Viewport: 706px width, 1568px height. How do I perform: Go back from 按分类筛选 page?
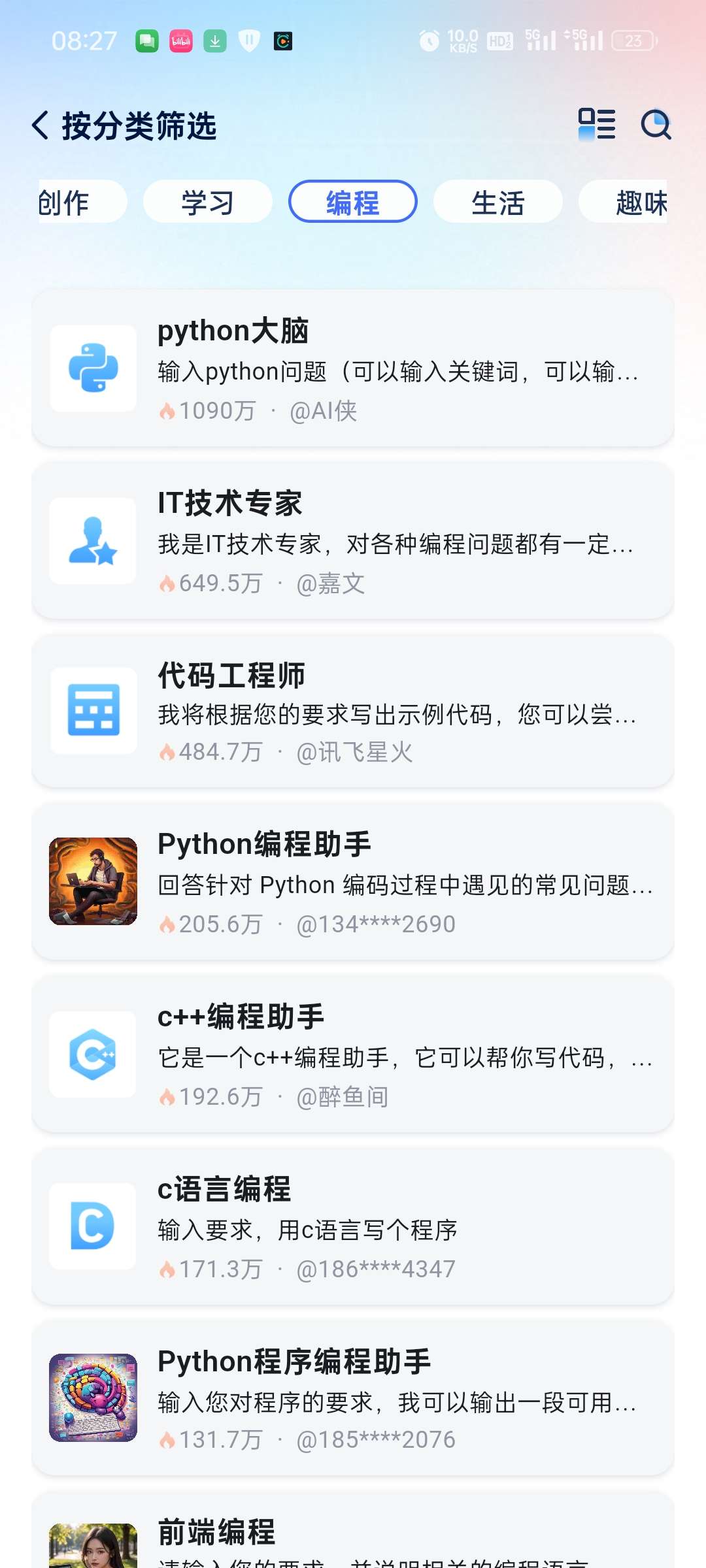[41, 125]
